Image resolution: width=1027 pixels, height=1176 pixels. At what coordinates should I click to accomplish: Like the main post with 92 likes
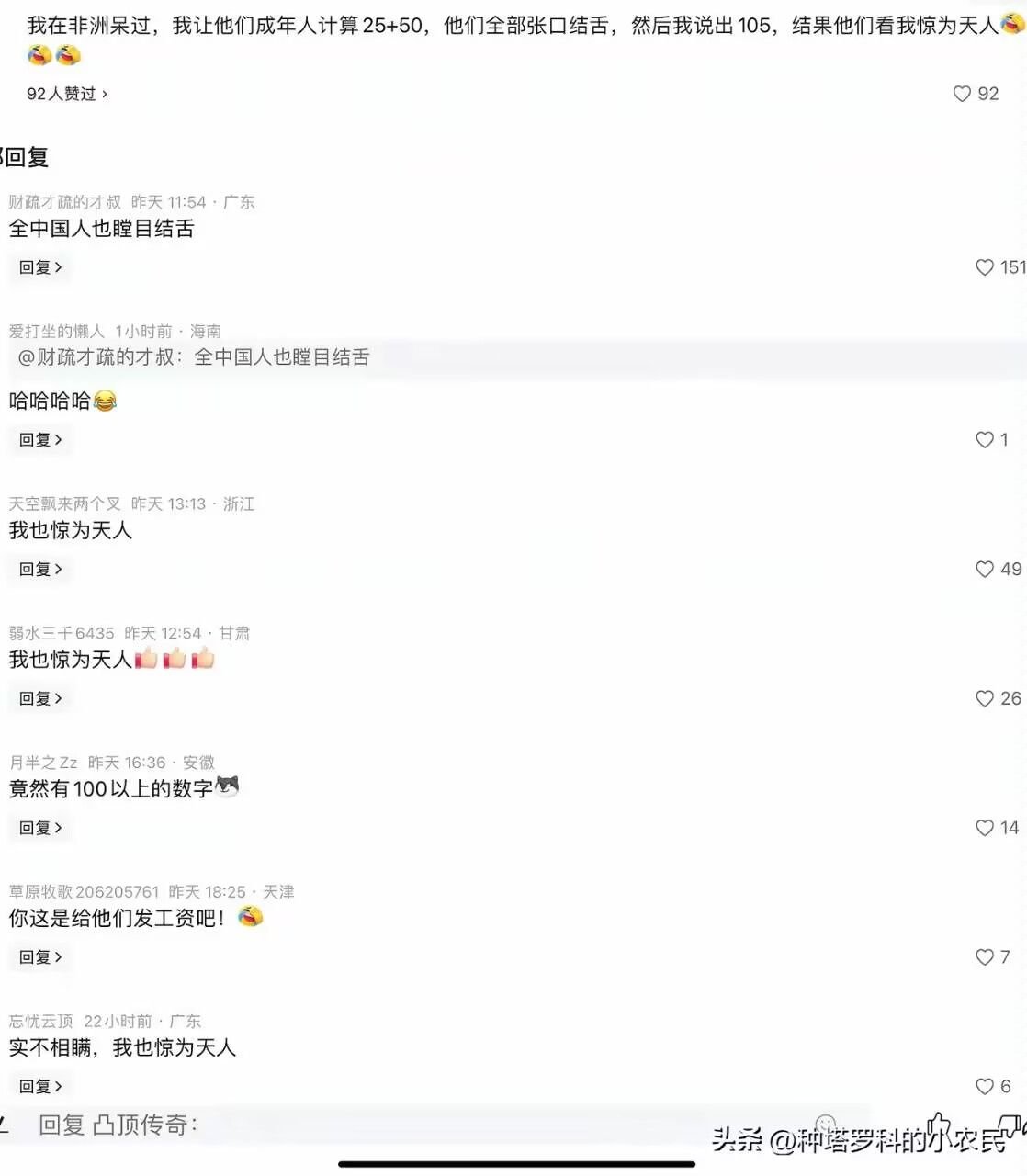pos(962,94)
